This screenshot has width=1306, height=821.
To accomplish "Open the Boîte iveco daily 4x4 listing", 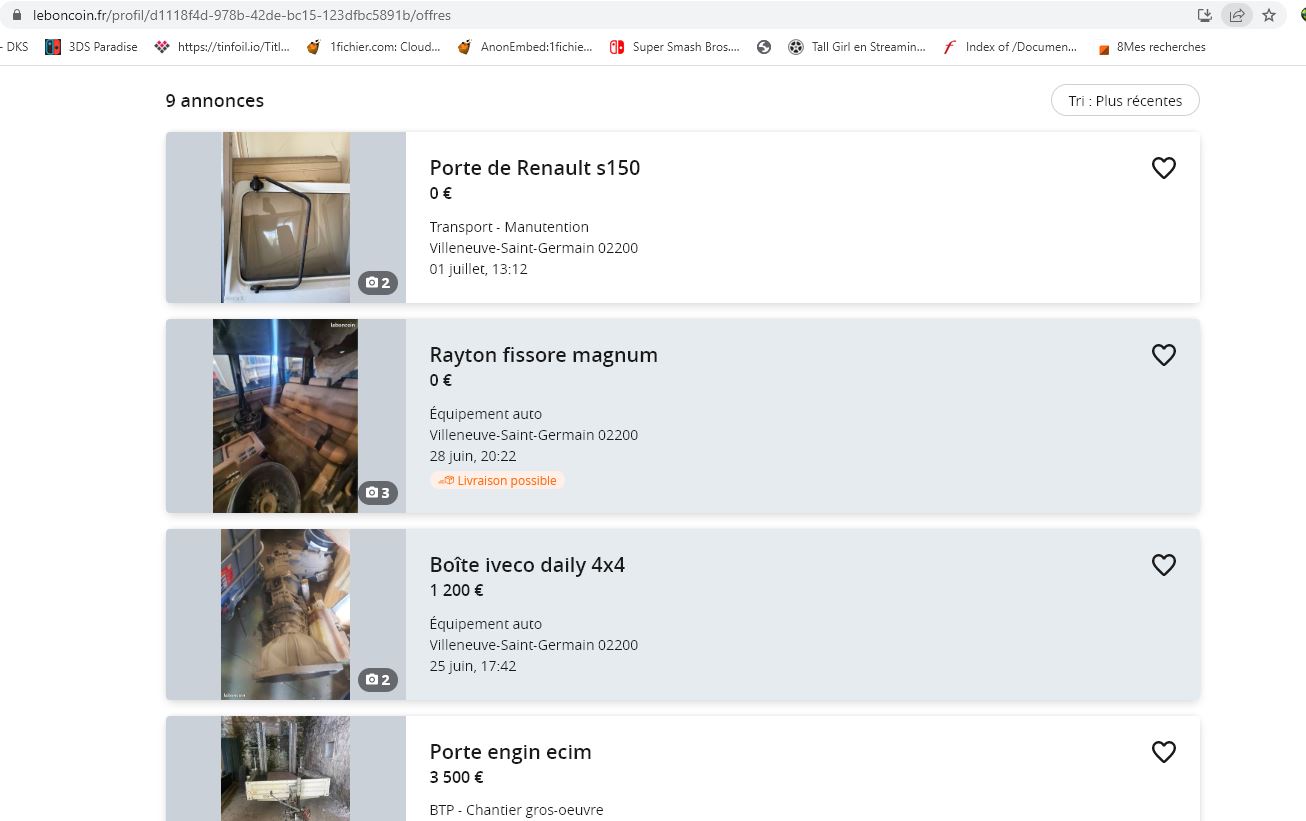I will [x=527, y=565].
